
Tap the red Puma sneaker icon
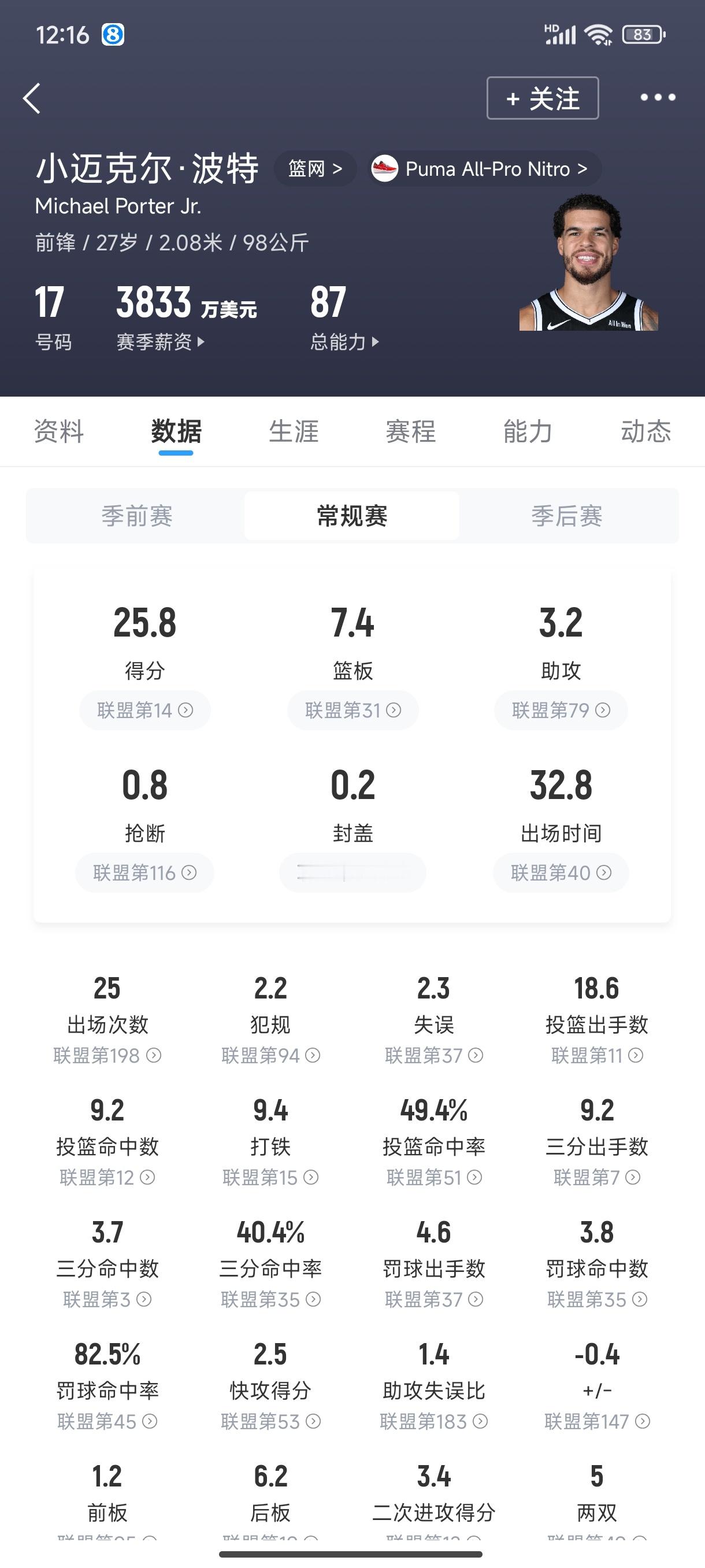tap(383, 169)
